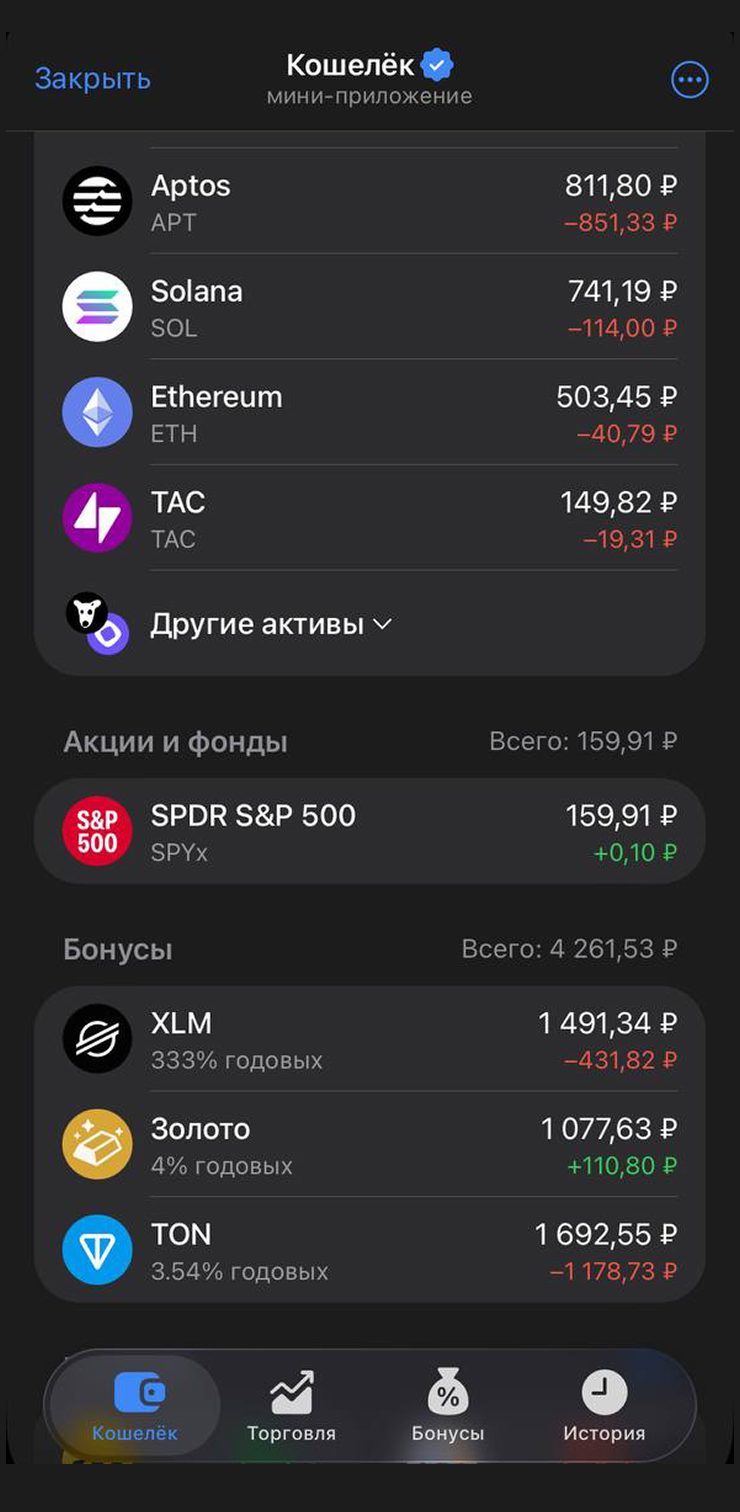Open the Solana asset row
The height and width of the screenshot is (1512, 740).
[370, 308]
